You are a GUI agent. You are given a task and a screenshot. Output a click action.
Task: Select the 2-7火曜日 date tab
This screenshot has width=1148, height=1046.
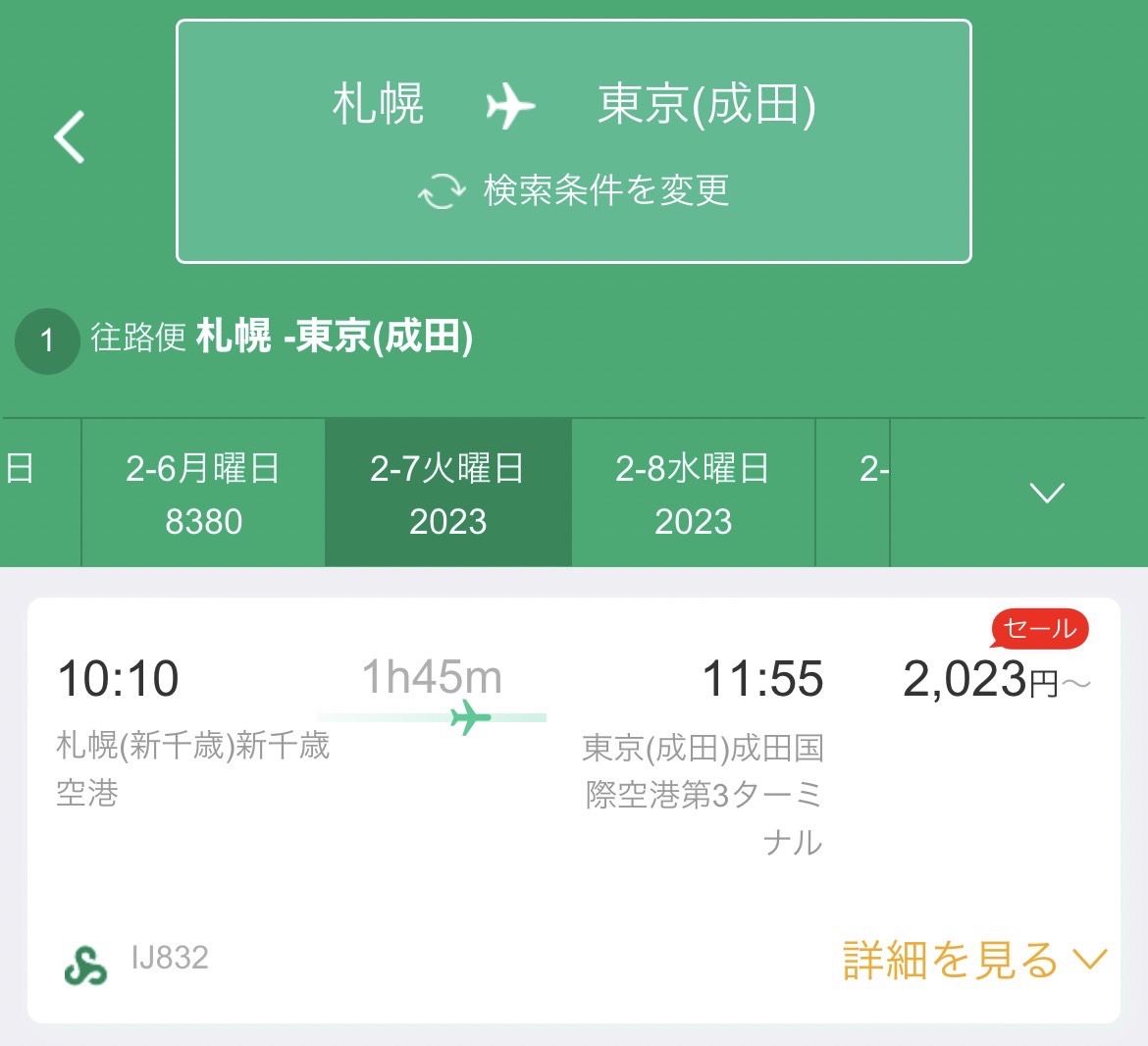tap(448, 494)
